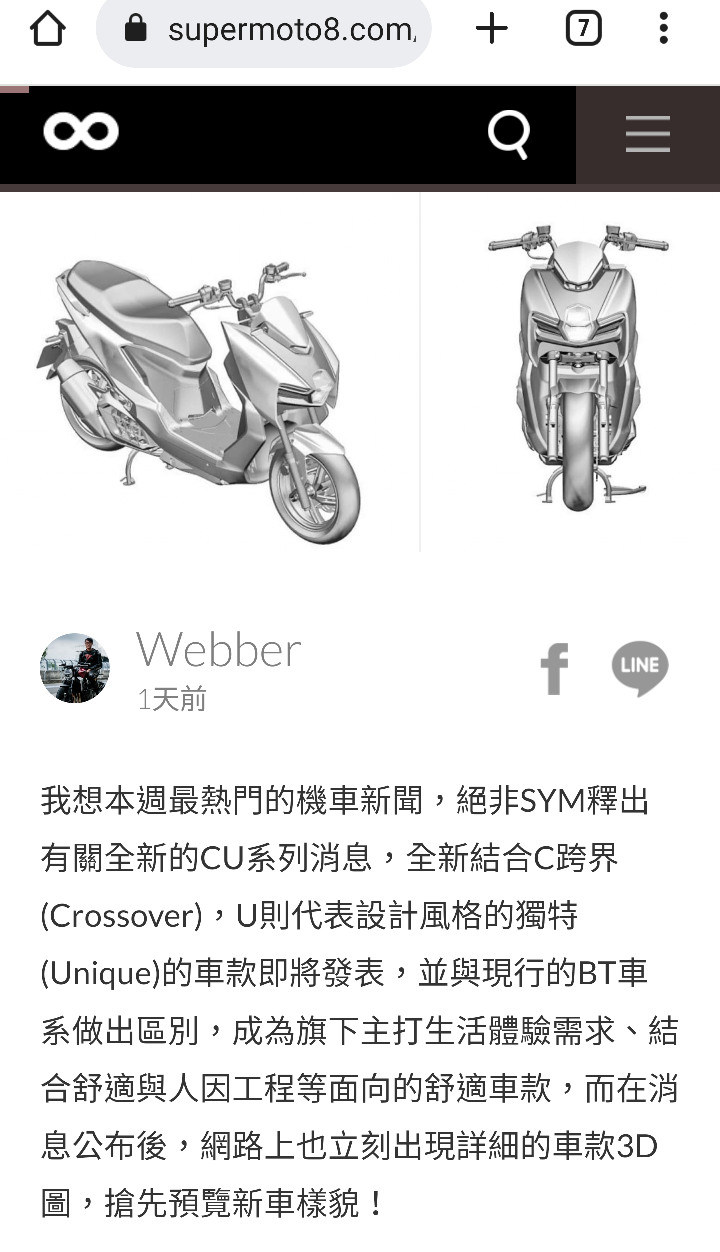Viewport: 720px width, 1252px height.
Task: Open the tab switcher showing 7 tabs
Action: 583,29
